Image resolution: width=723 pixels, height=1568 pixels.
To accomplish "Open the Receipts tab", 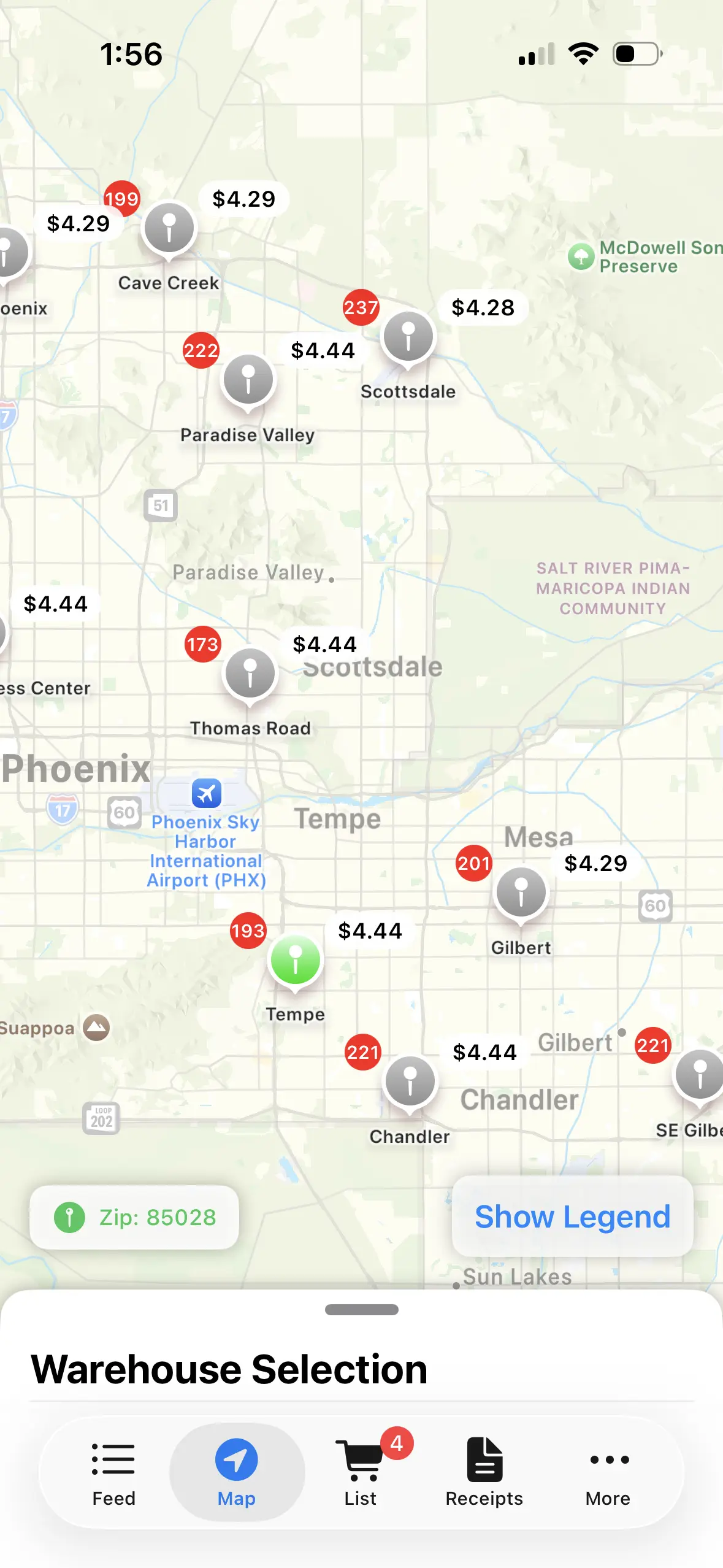I will [484, 1473].
